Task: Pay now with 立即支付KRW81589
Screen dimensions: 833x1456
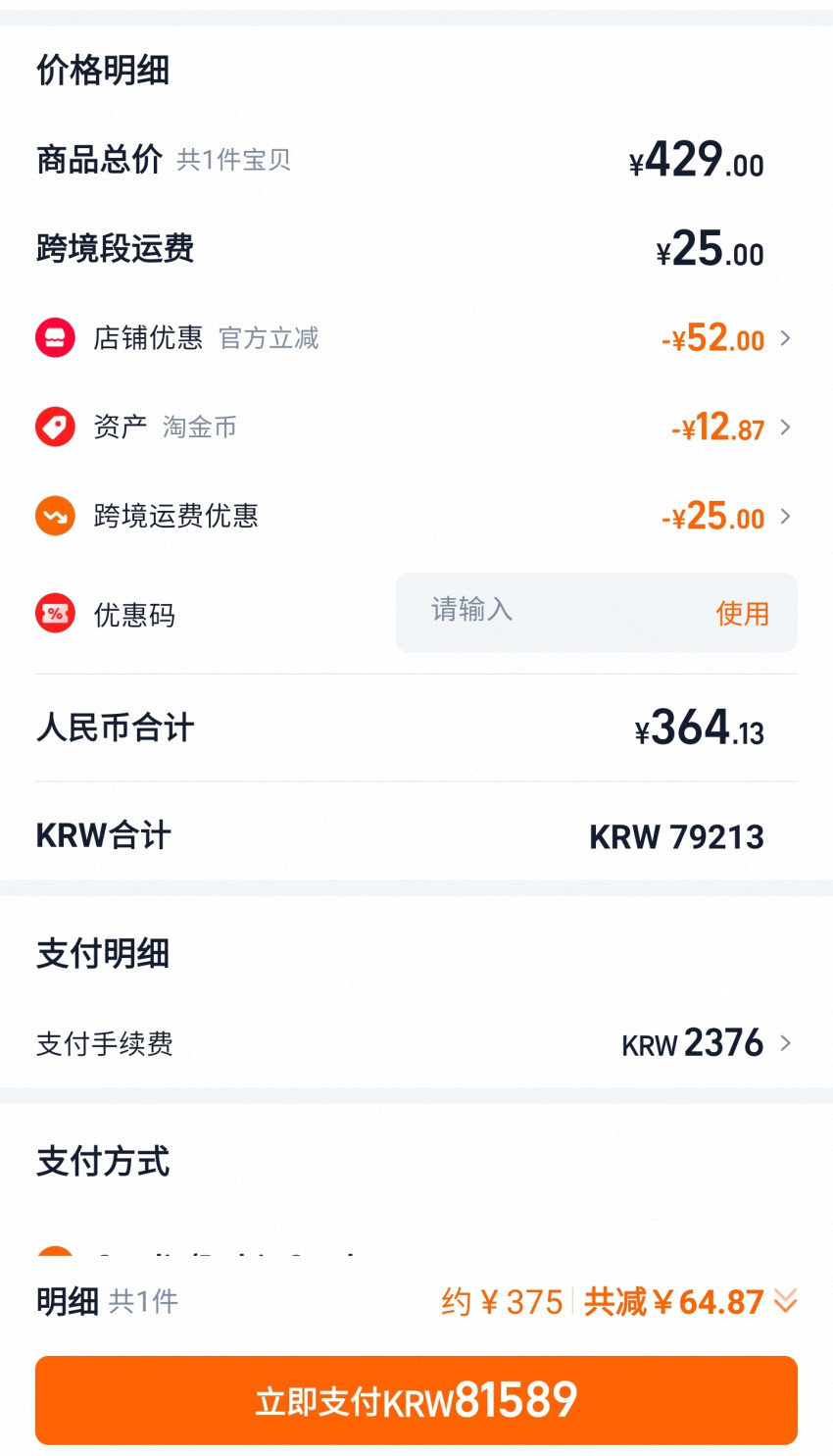Action: click(416, 1400)
